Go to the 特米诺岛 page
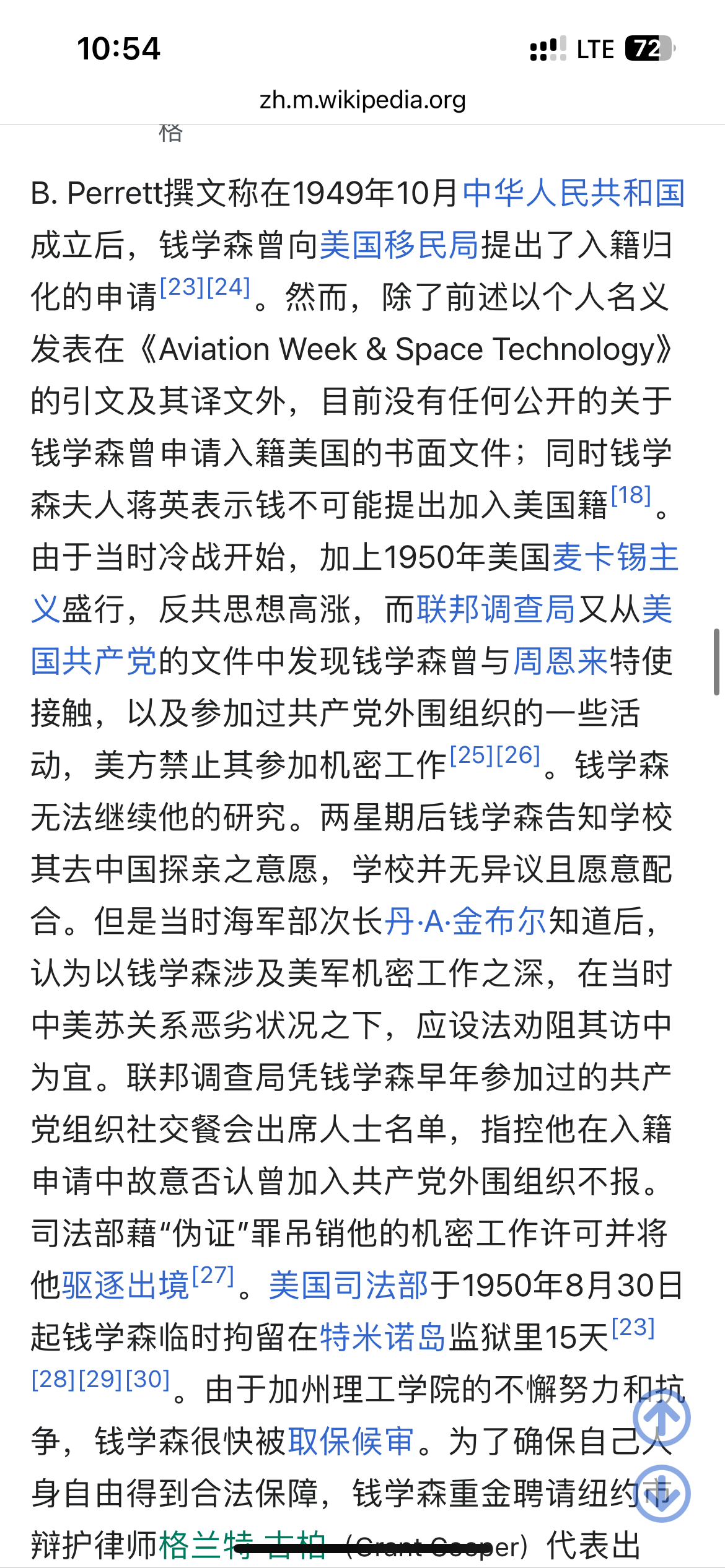Image resolution: width=725 pixels, height=1568 pixels. [x=383, y=1338]
